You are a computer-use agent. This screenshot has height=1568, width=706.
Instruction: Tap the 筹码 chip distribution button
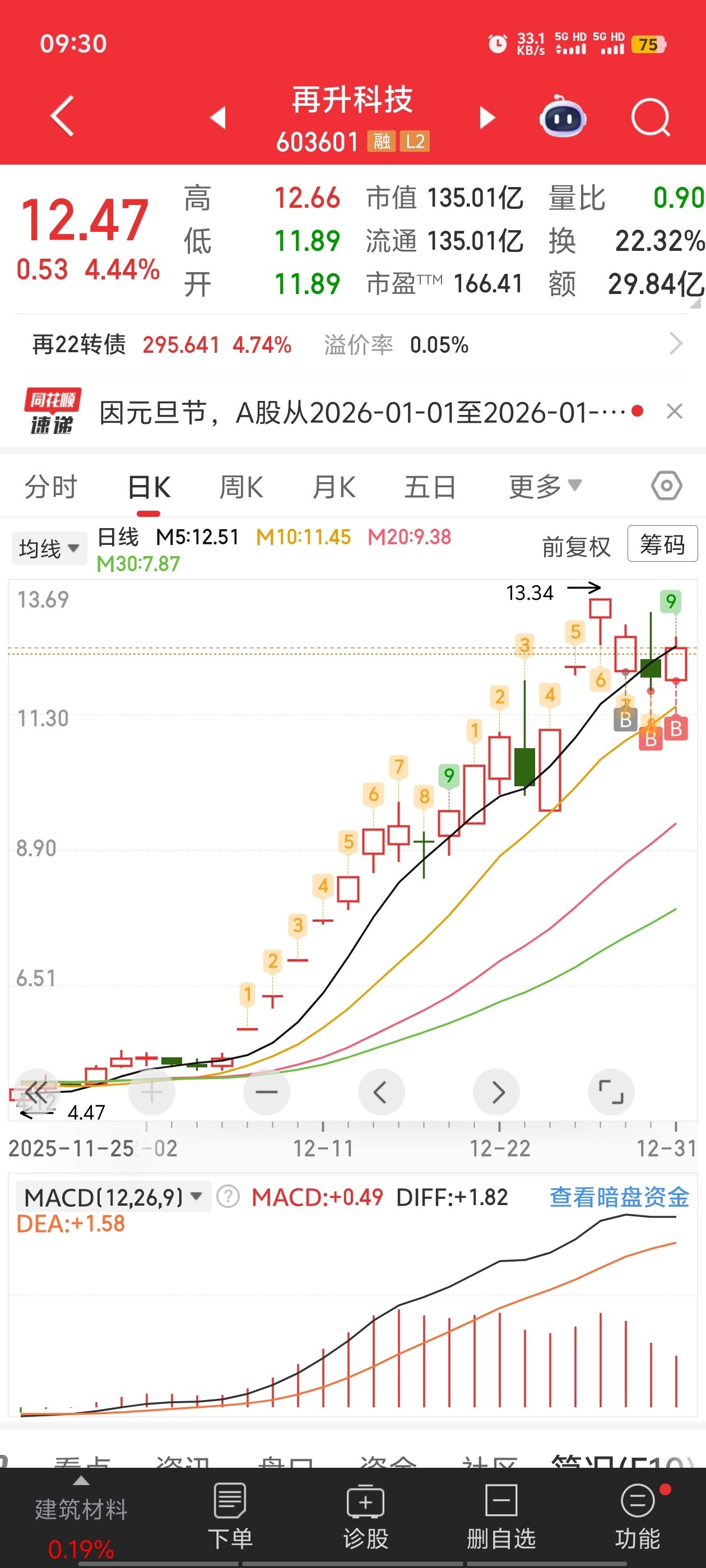pyautogui.click(x=662, y=544)
